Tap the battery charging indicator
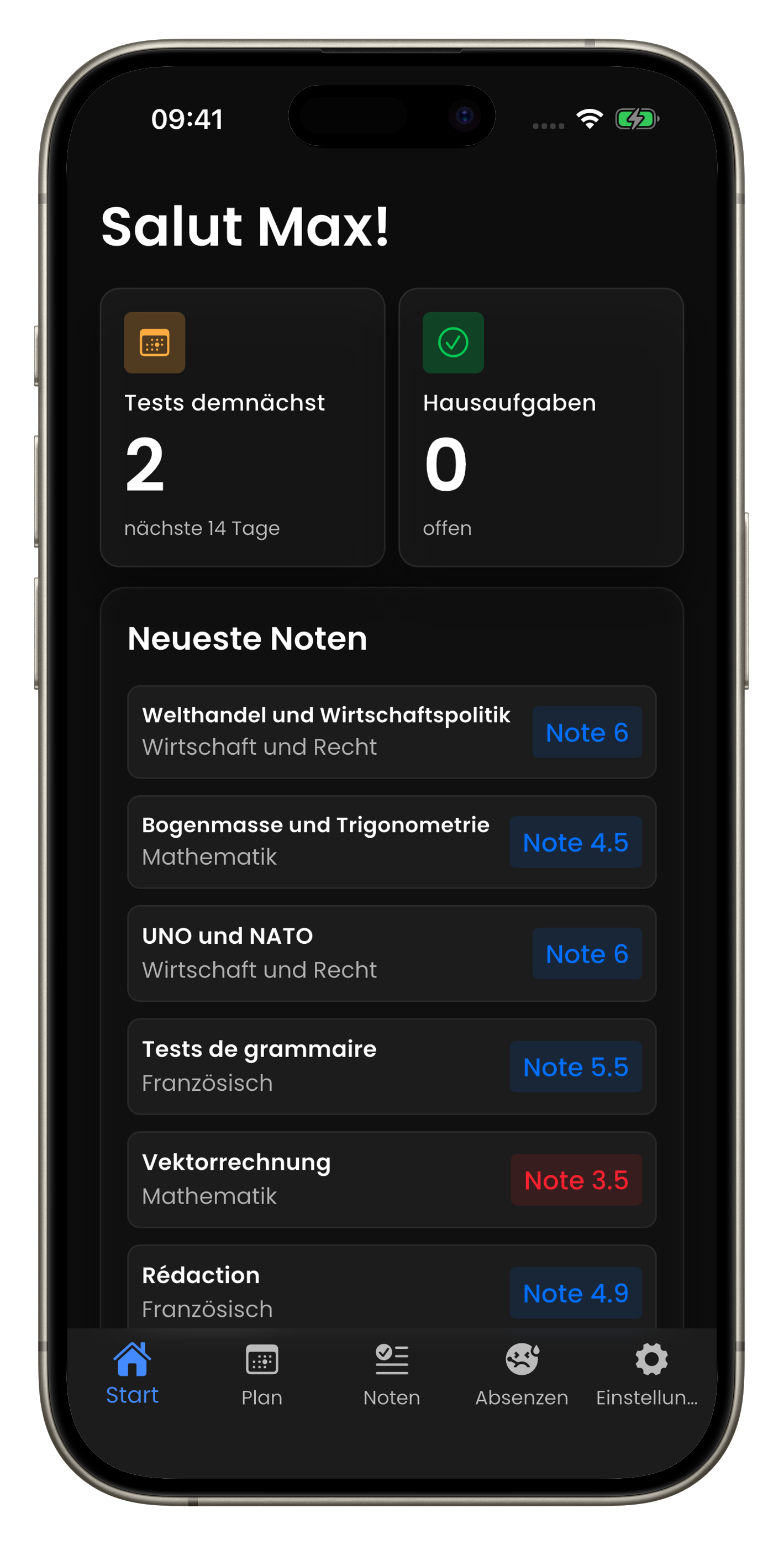The width and height of the screenshot is (784, 1545). (x=636, y=120)
